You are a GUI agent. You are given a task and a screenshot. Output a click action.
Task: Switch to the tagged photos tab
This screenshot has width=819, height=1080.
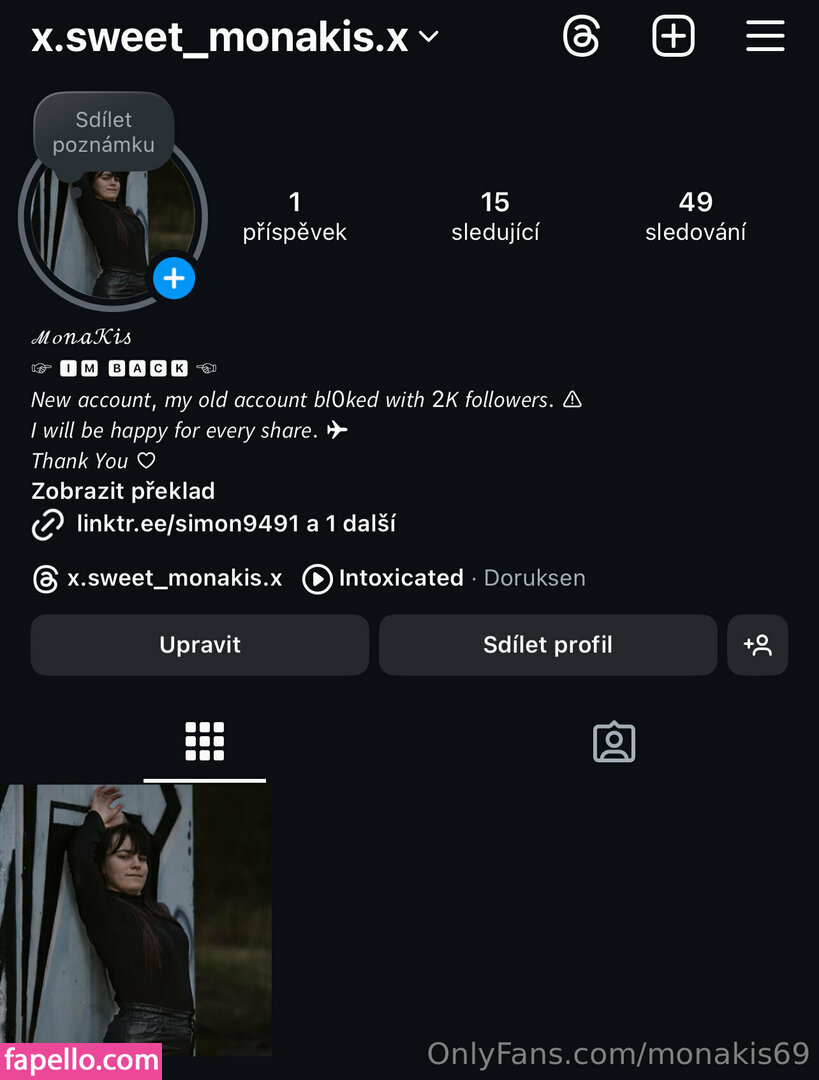coord(614,742)
